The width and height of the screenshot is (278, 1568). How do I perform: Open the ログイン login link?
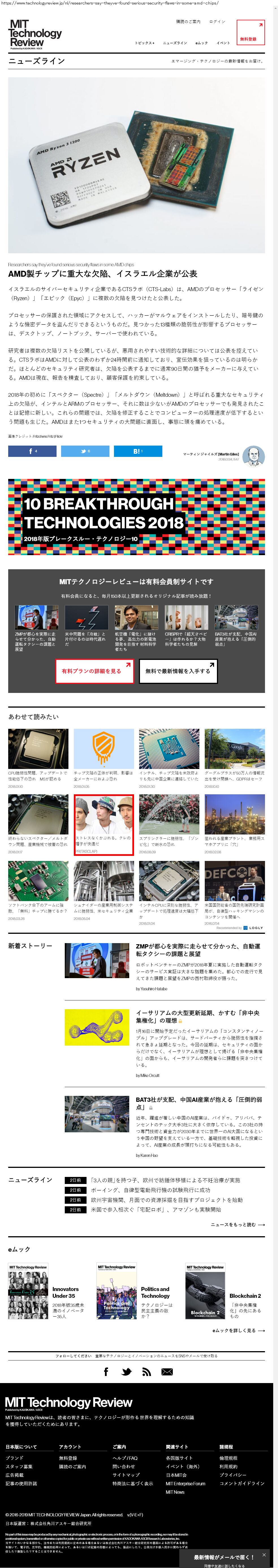217,21
